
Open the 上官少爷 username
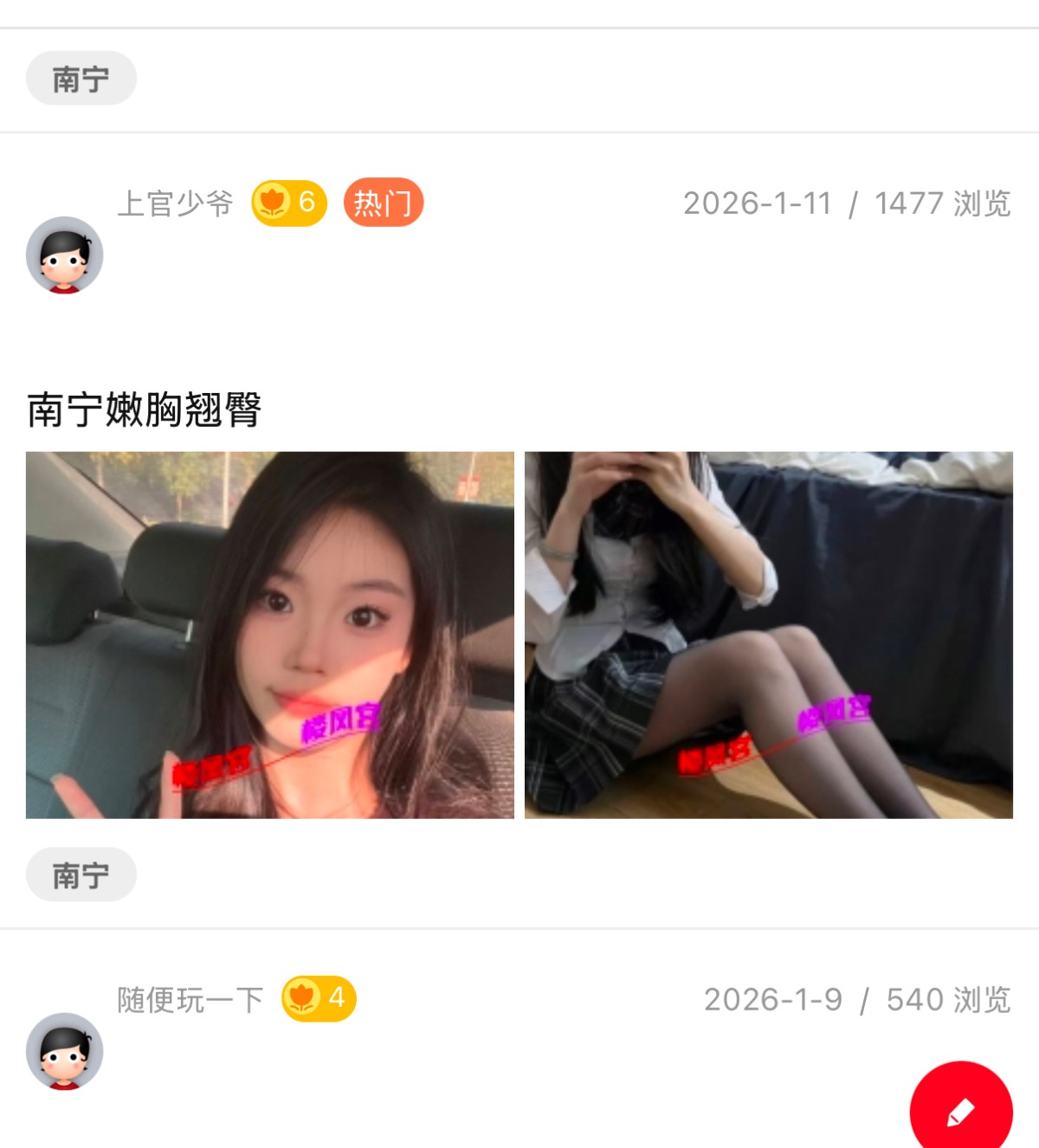click(x=175, y=203)
